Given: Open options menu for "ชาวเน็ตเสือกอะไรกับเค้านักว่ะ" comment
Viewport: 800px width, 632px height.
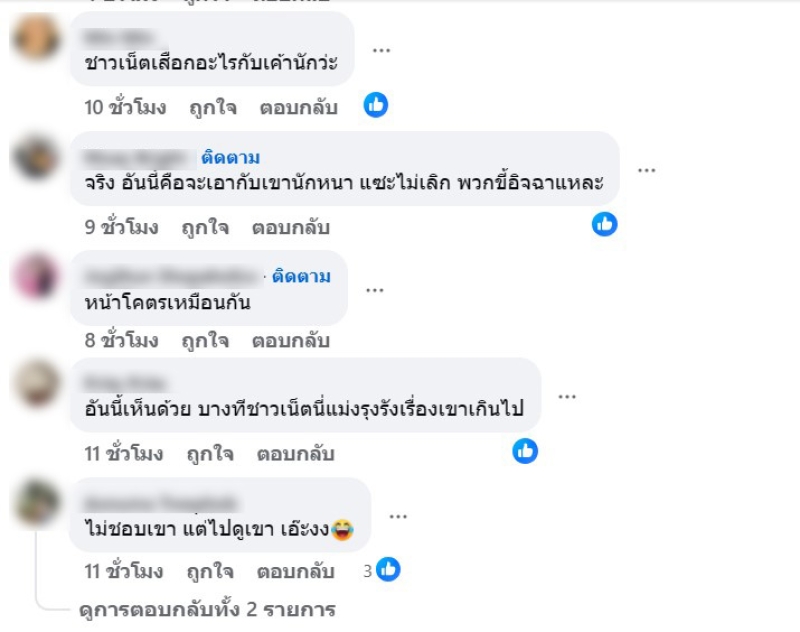Looking at the screenshot, I should pyautogui.click(x=381, y=50).
